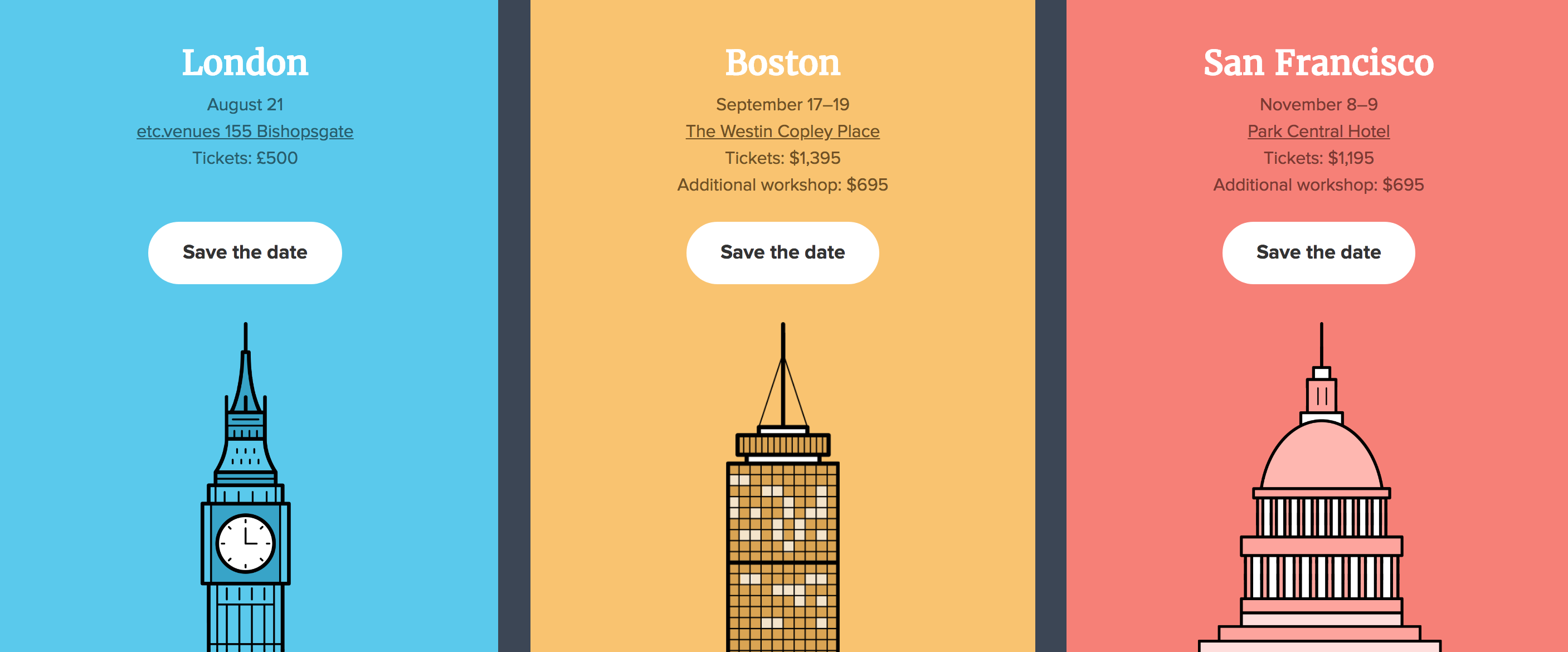Save the date for Boston

click(x=782, y=252)
